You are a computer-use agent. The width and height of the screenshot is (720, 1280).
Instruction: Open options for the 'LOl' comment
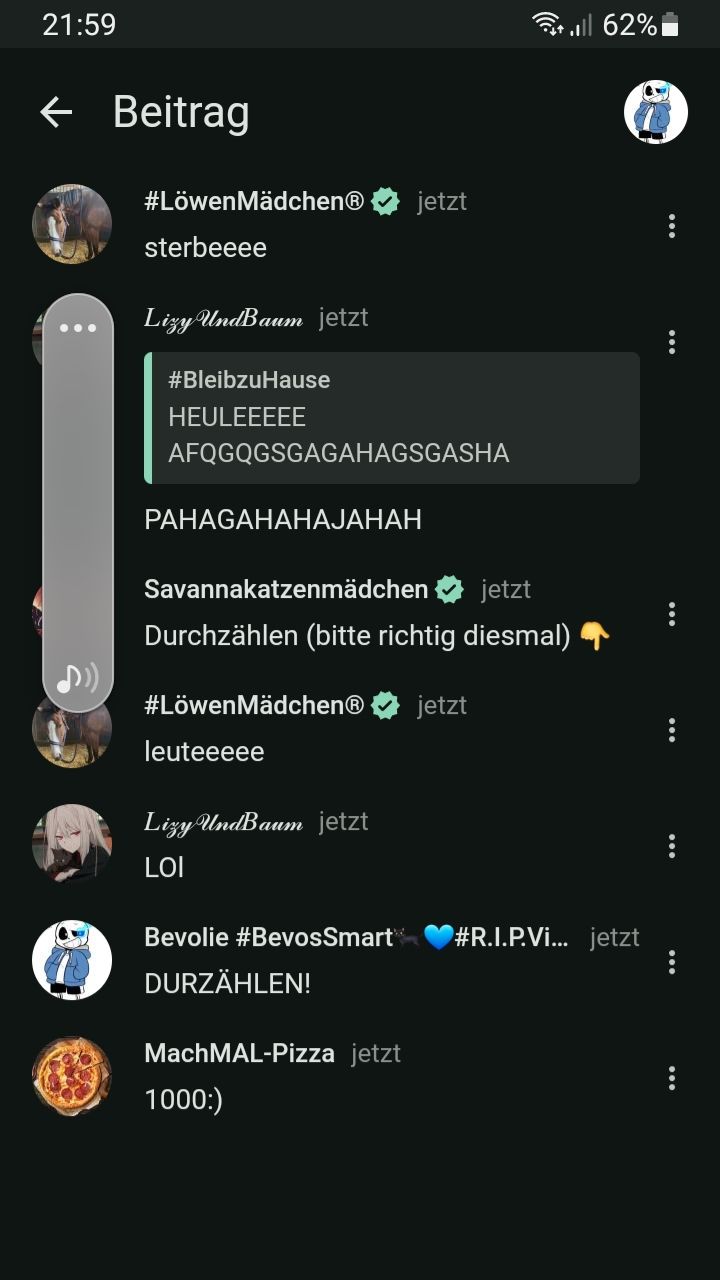pos(671,846)
